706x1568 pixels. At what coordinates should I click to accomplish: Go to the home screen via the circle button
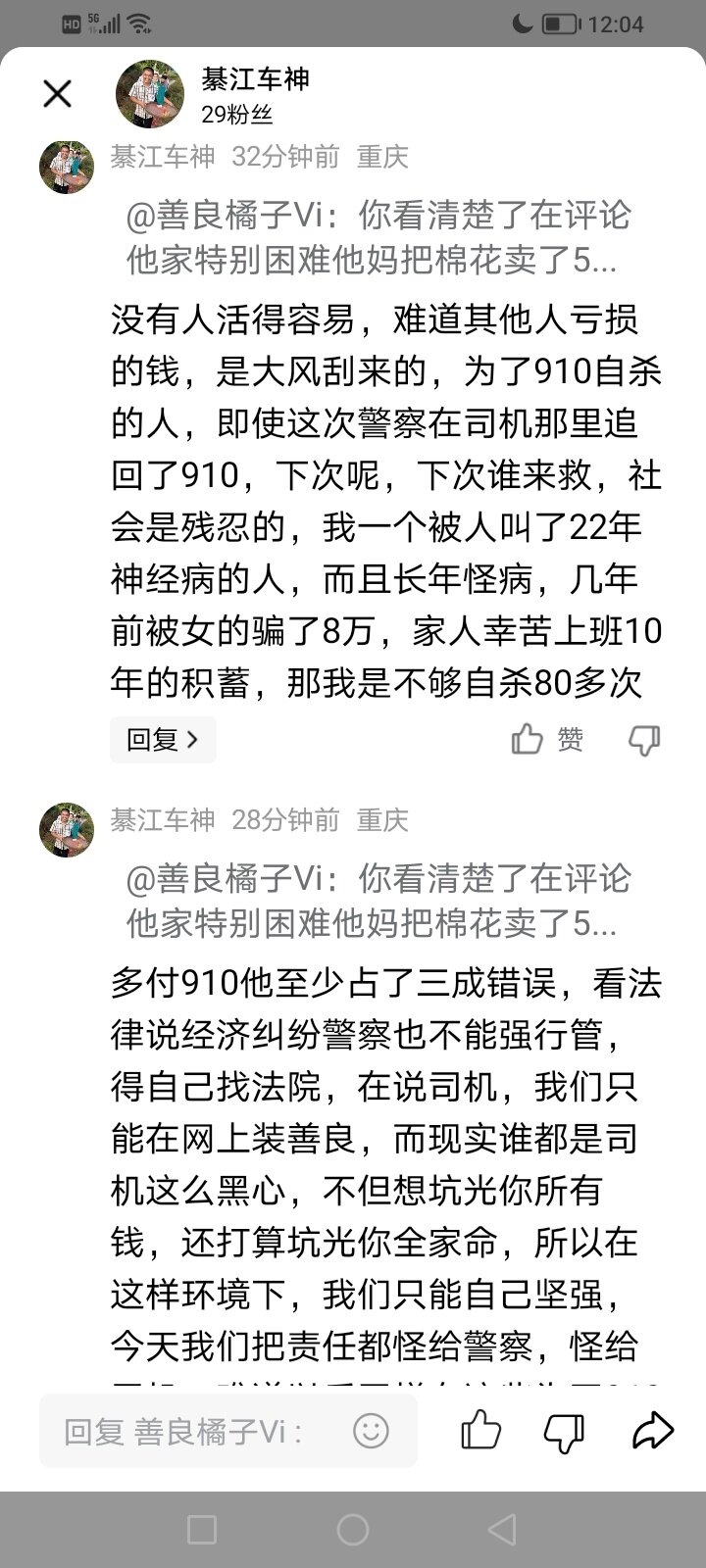pyautogui.click(x=353, y=1530)
